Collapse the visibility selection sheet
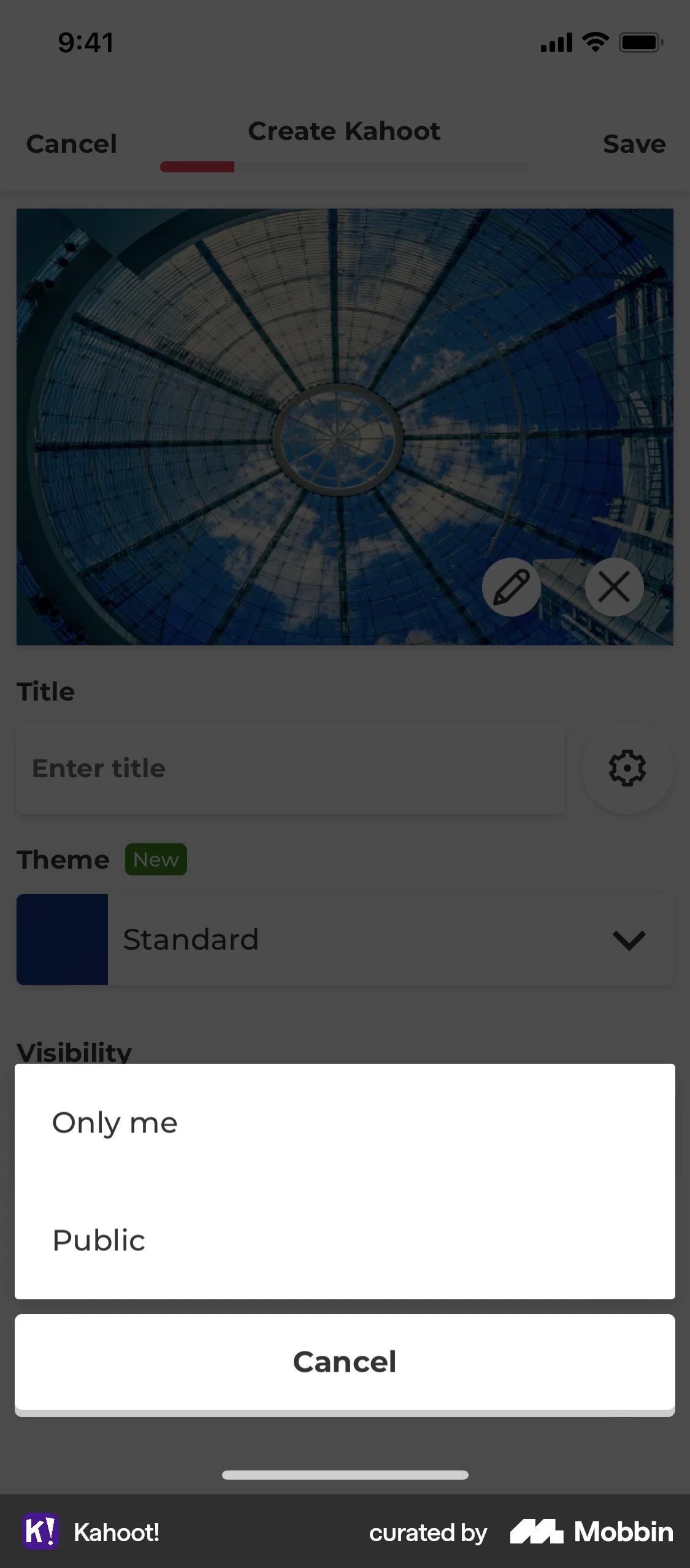The image size is (690, 1568). [343, 1361]
